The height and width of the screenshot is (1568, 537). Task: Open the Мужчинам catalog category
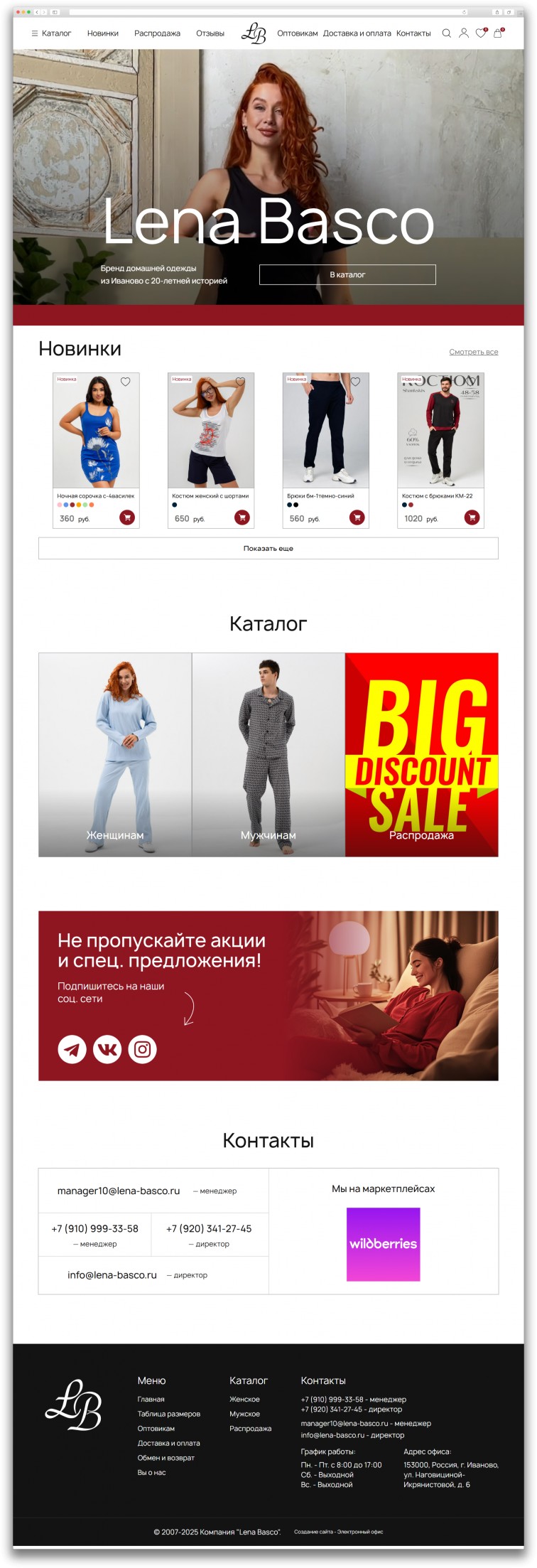(268, 754)
